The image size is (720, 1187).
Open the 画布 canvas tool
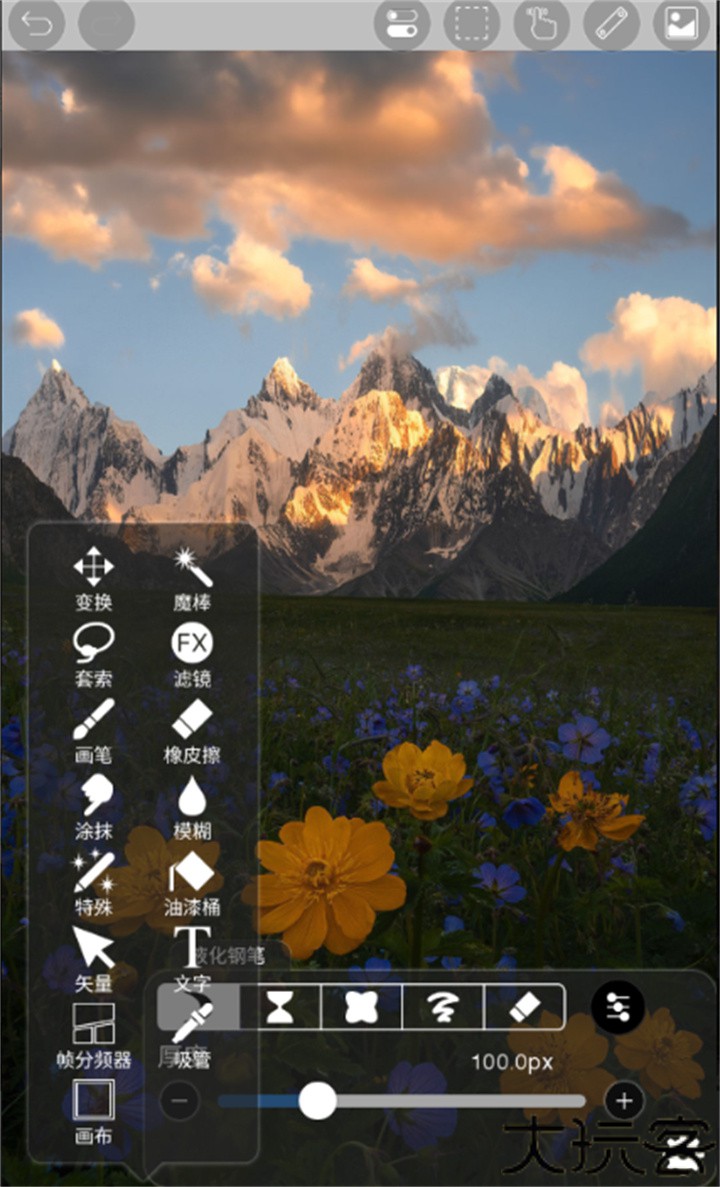coord(93,1112)
